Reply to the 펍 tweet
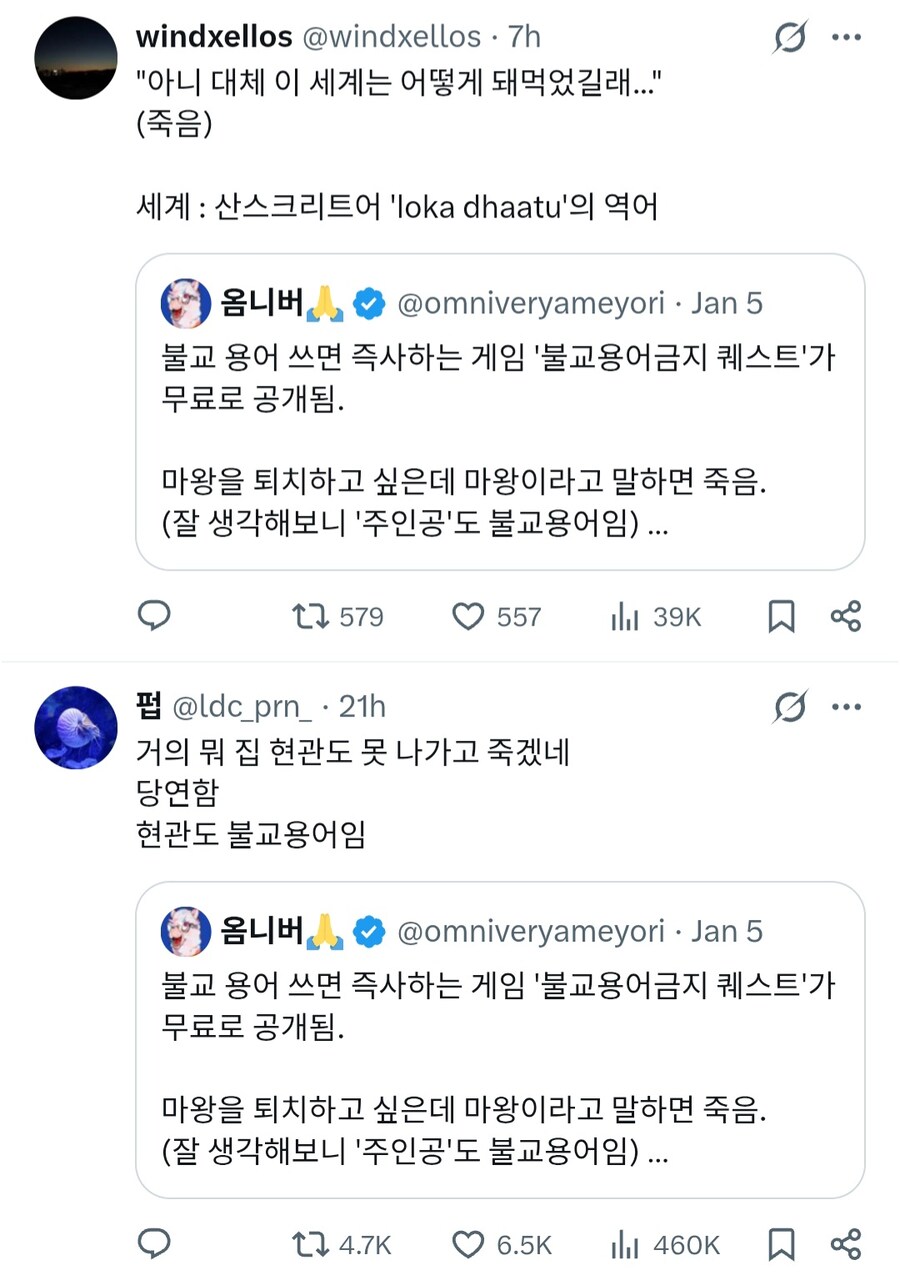The height and width of the screenshot is (1275, 900). [153, 1246]
